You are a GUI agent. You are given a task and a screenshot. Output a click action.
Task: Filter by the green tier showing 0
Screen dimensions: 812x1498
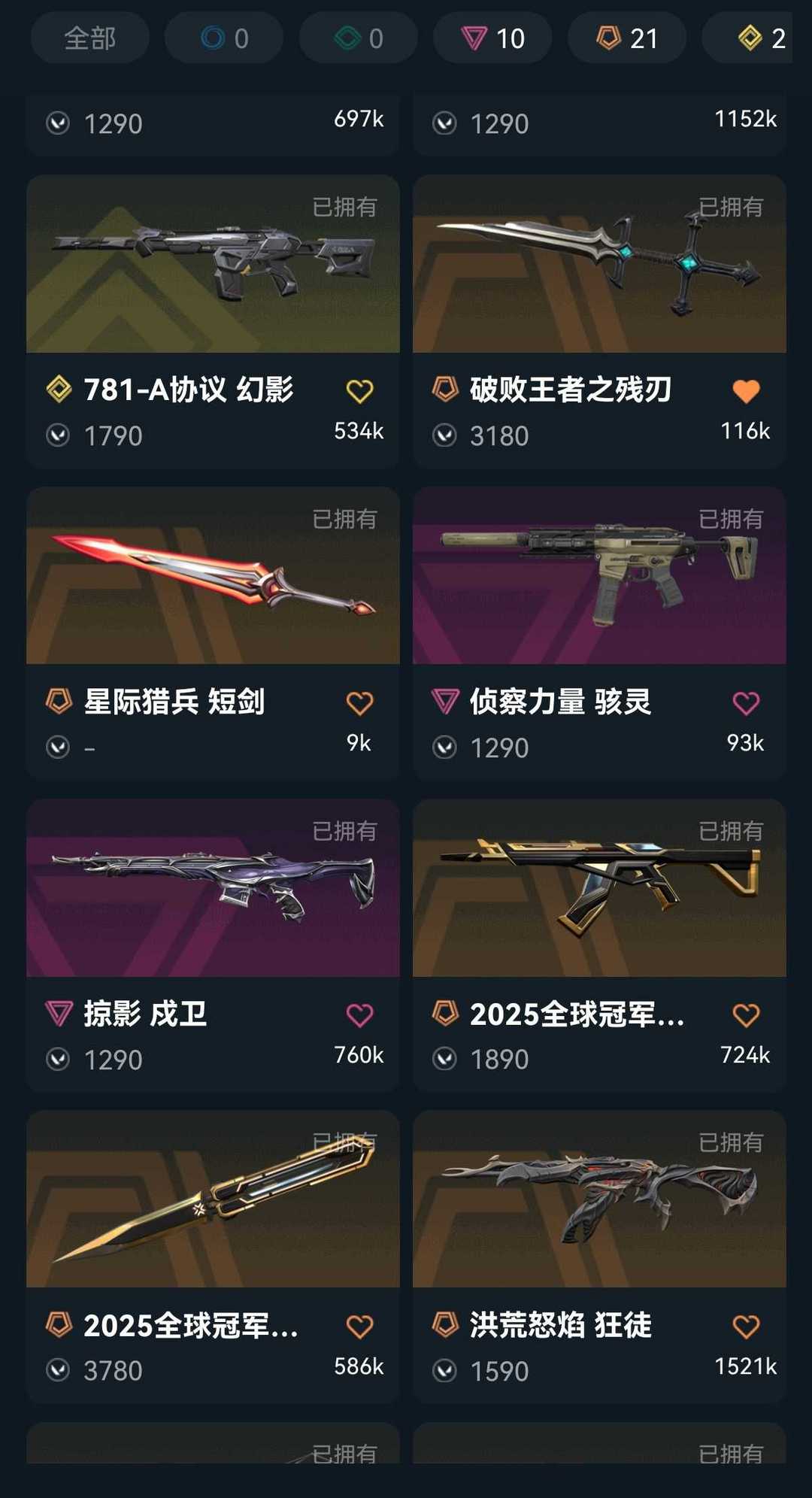pos(359,38)
